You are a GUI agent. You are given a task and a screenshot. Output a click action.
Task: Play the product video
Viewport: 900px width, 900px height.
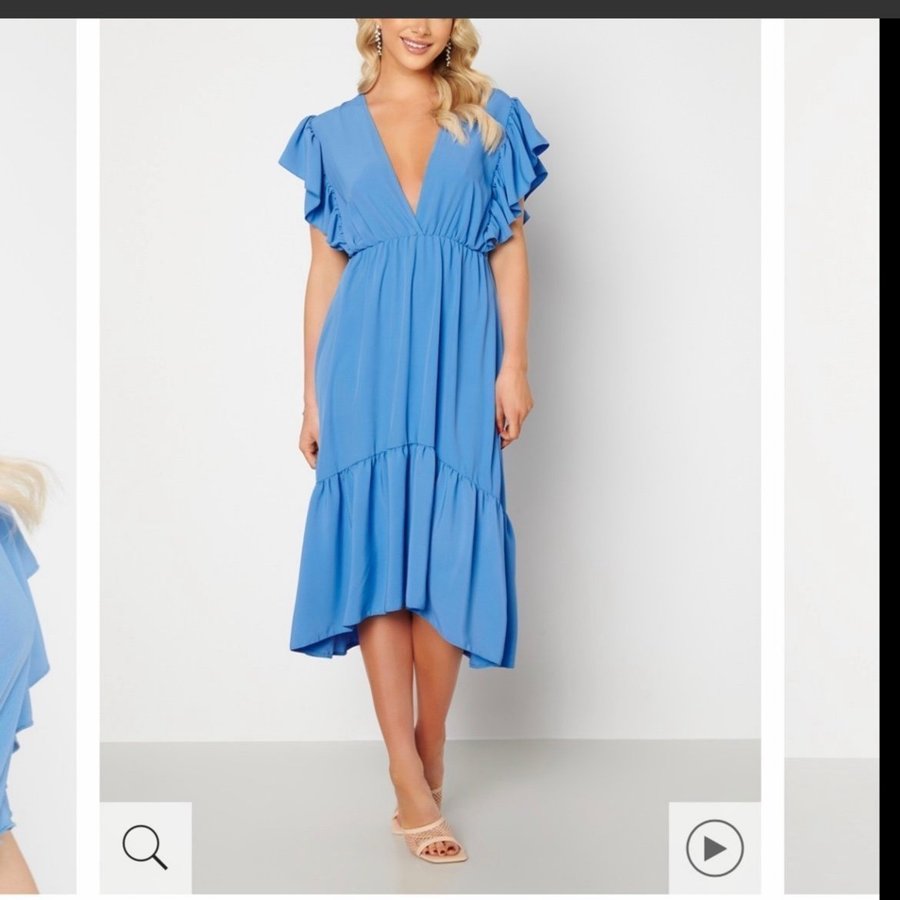click(x=714, y=848)
